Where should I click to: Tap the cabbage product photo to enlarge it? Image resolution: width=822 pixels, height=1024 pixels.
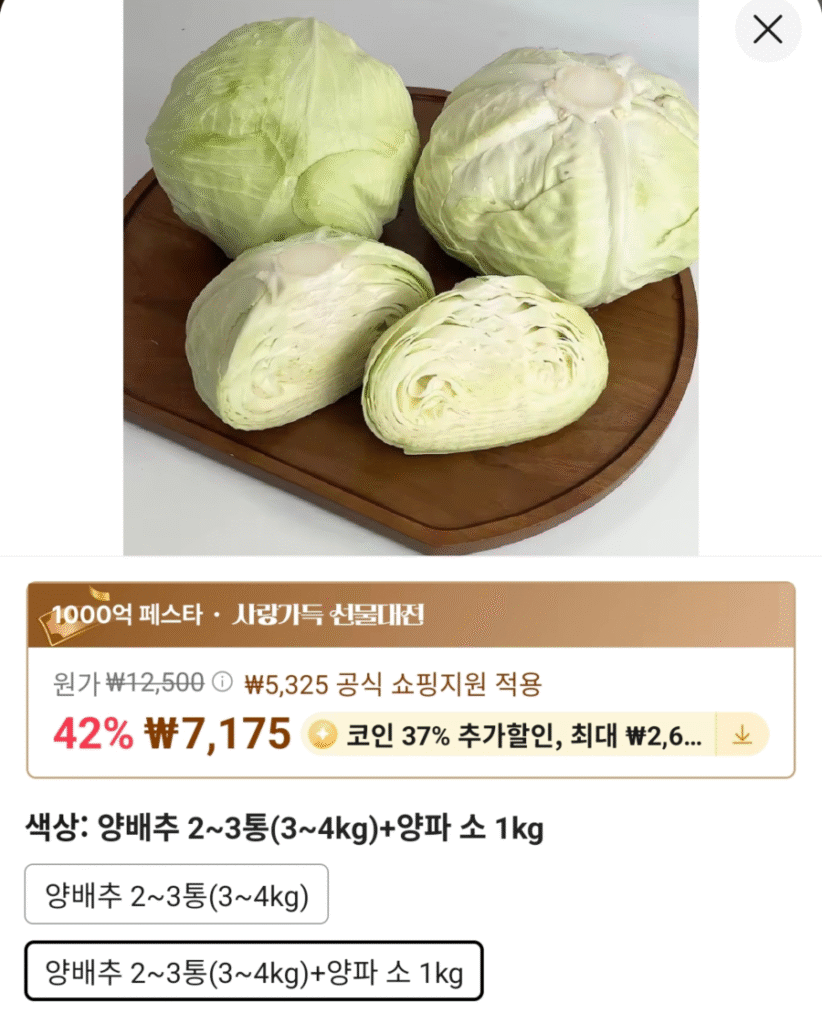point(410,280)
